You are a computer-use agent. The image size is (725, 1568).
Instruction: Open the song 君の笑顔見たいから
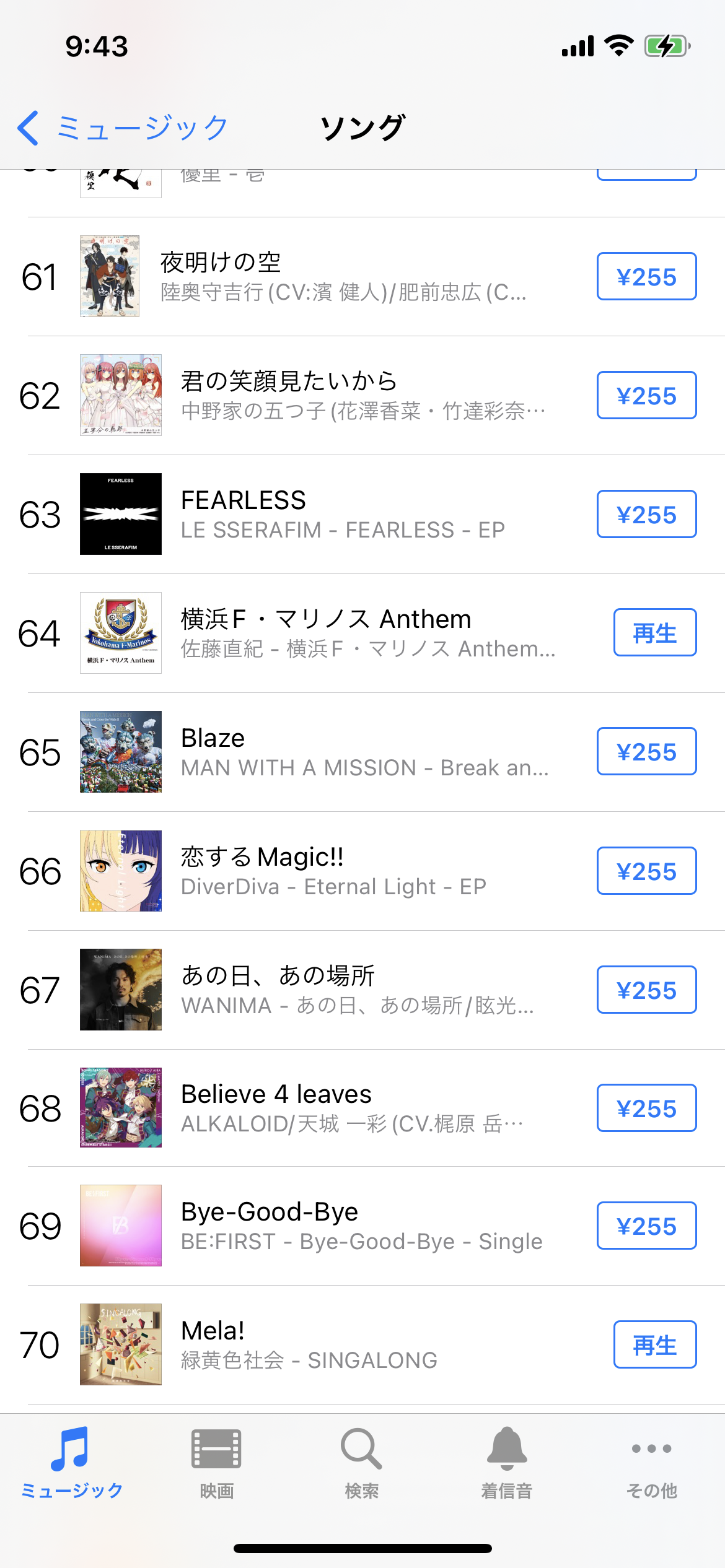coord(362,395)
